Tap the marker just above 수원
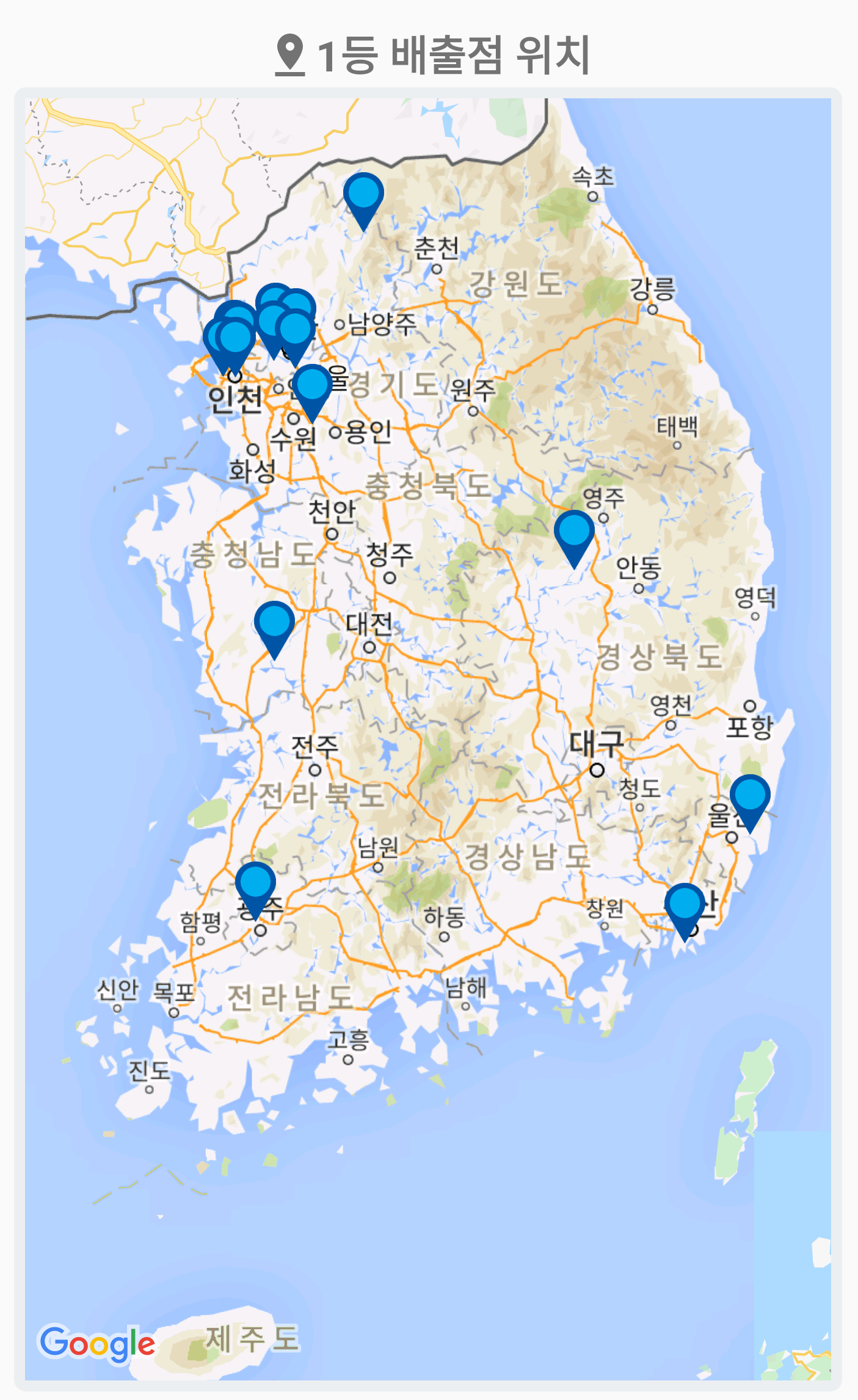This screenshot has height=1400, width=858. tap(312, 386)
